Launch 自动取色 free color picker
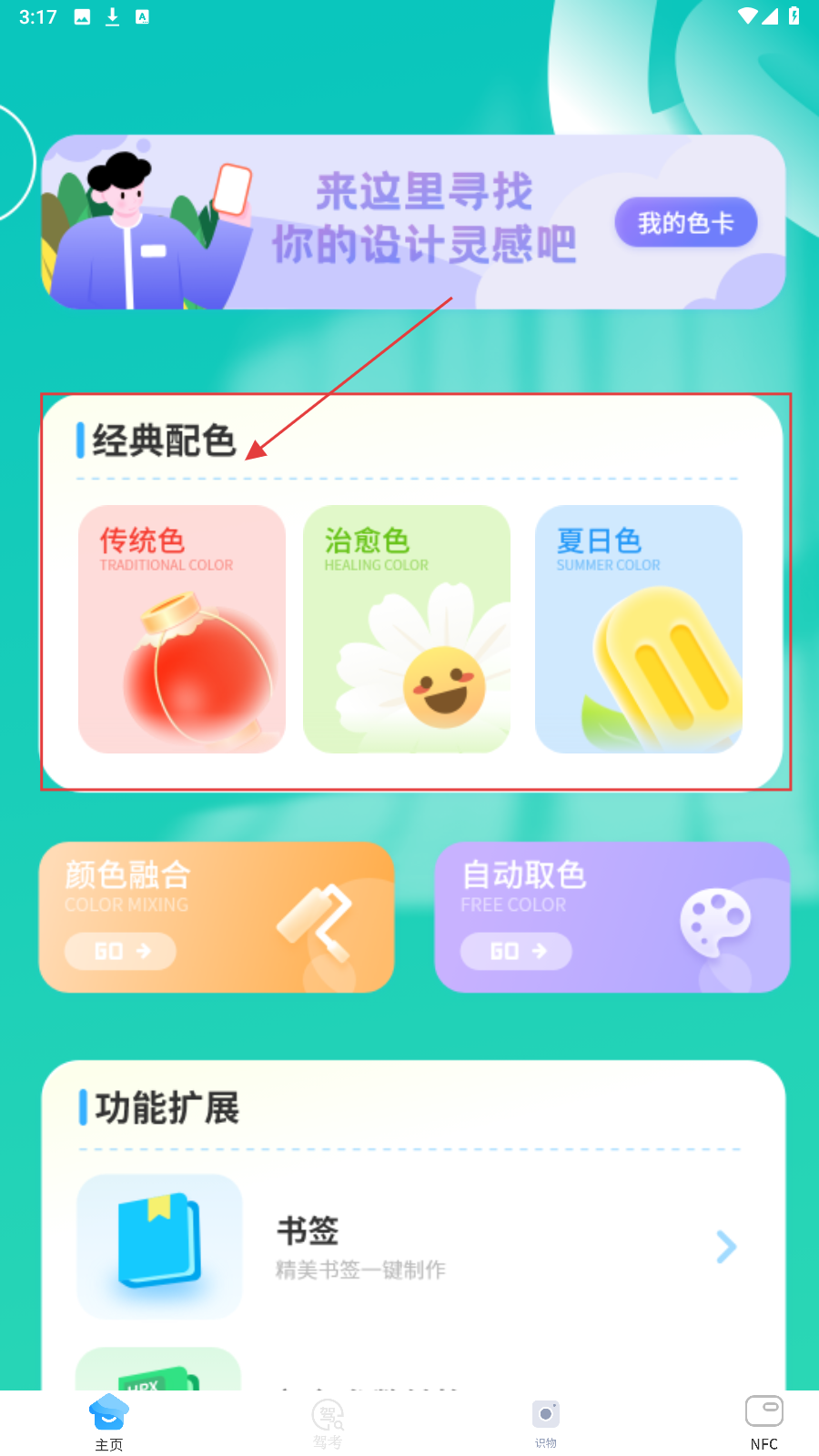Image resolution: width=819 pixels, height=1456 pixels. click(x=612, y=916)
